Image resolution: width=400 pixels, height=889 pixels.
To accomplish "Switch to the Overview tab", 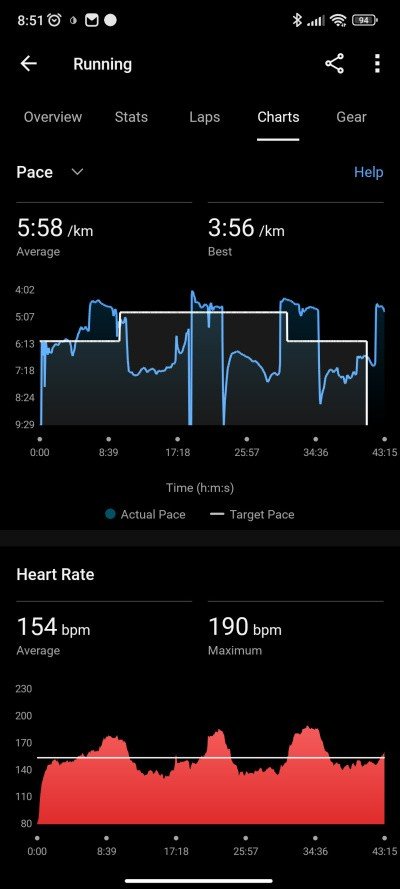I will point(53,117).
